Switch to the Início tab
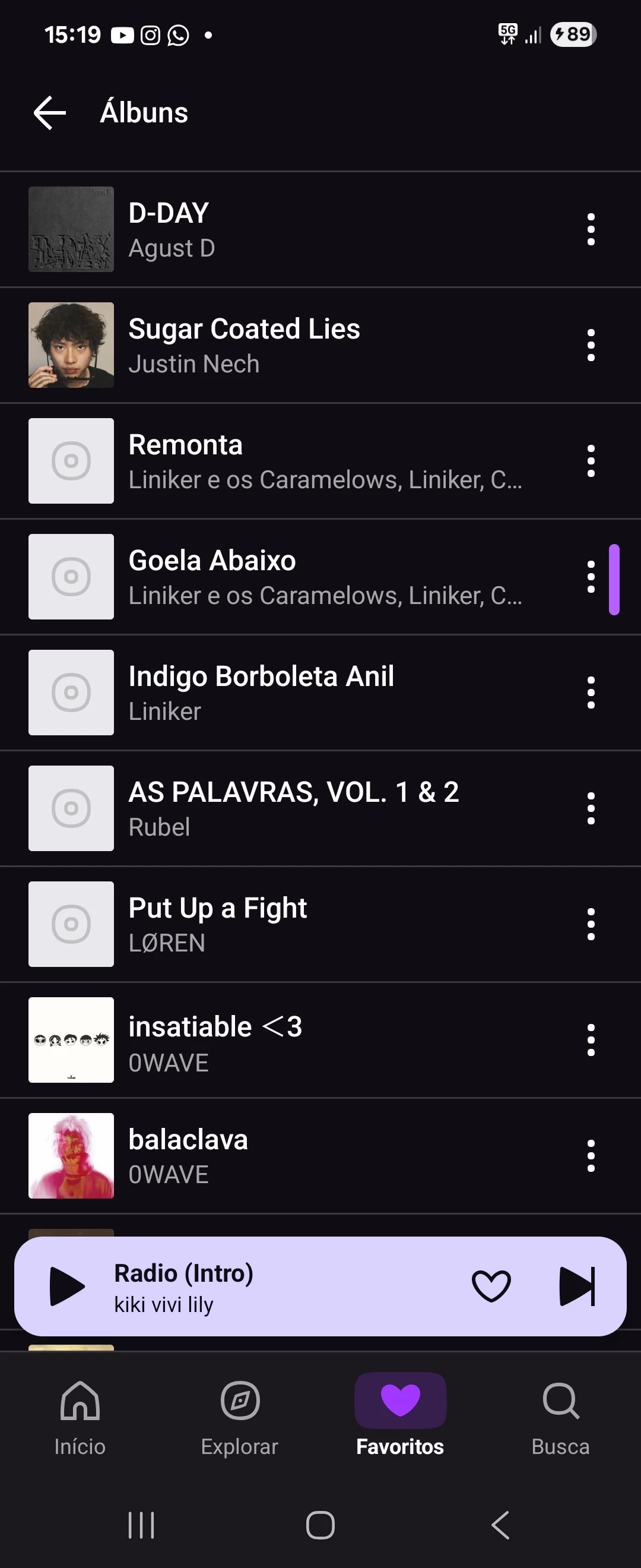Screen dimensions: 641x1568 click(x=80, y=1418)
